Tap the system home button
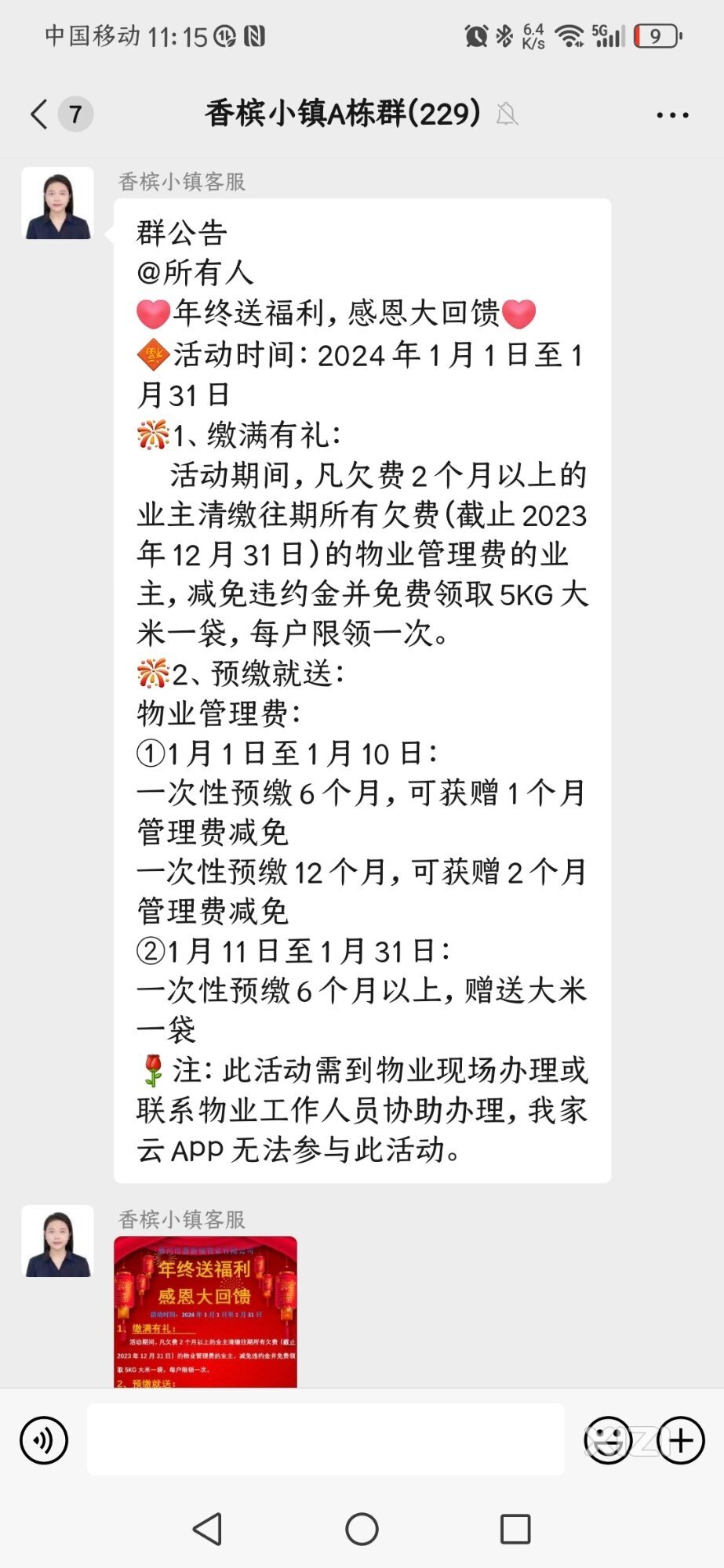 (x=362, y=1529)
